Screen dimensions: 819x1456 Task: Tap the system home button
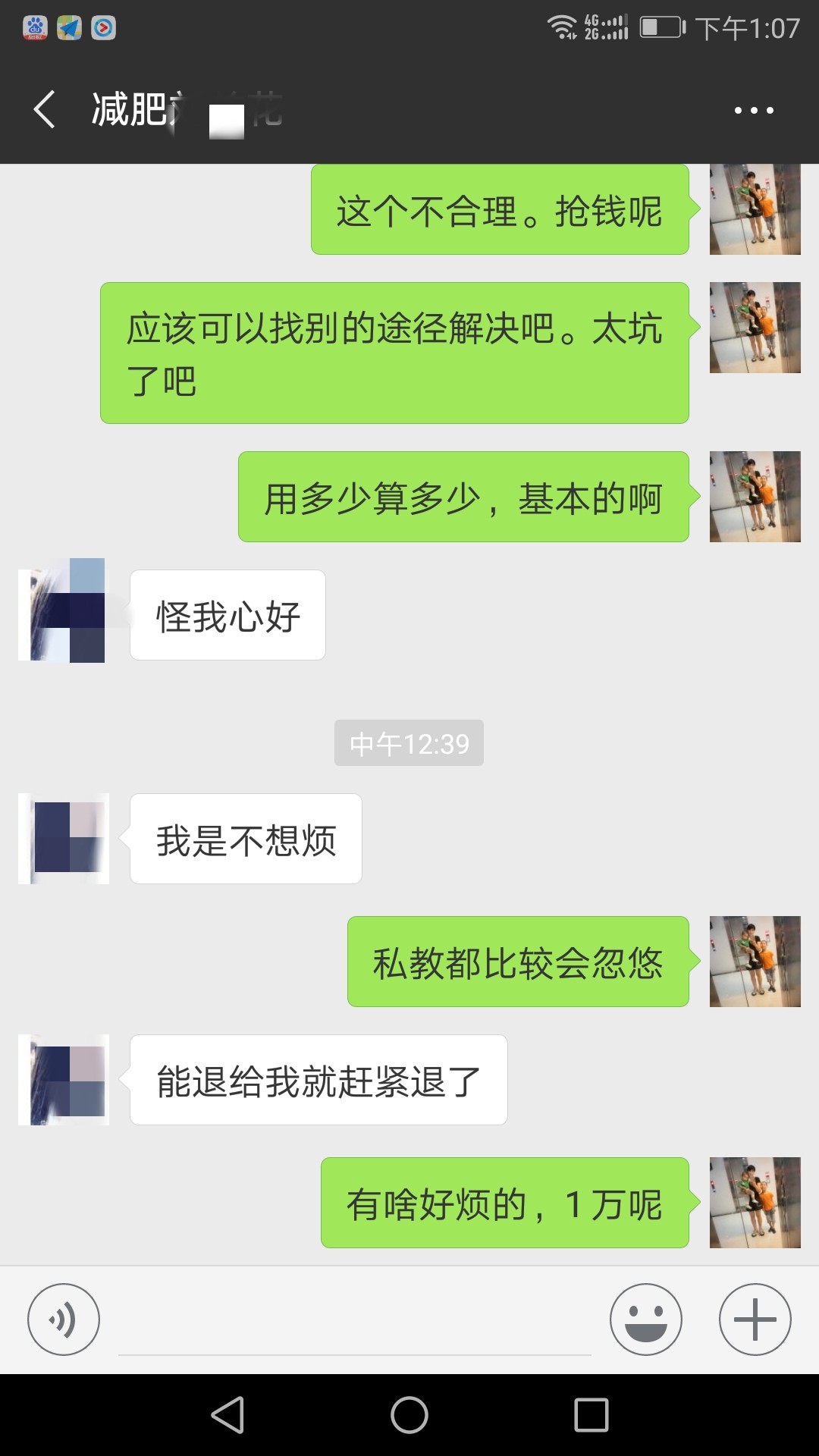(x=409, y=1415)
